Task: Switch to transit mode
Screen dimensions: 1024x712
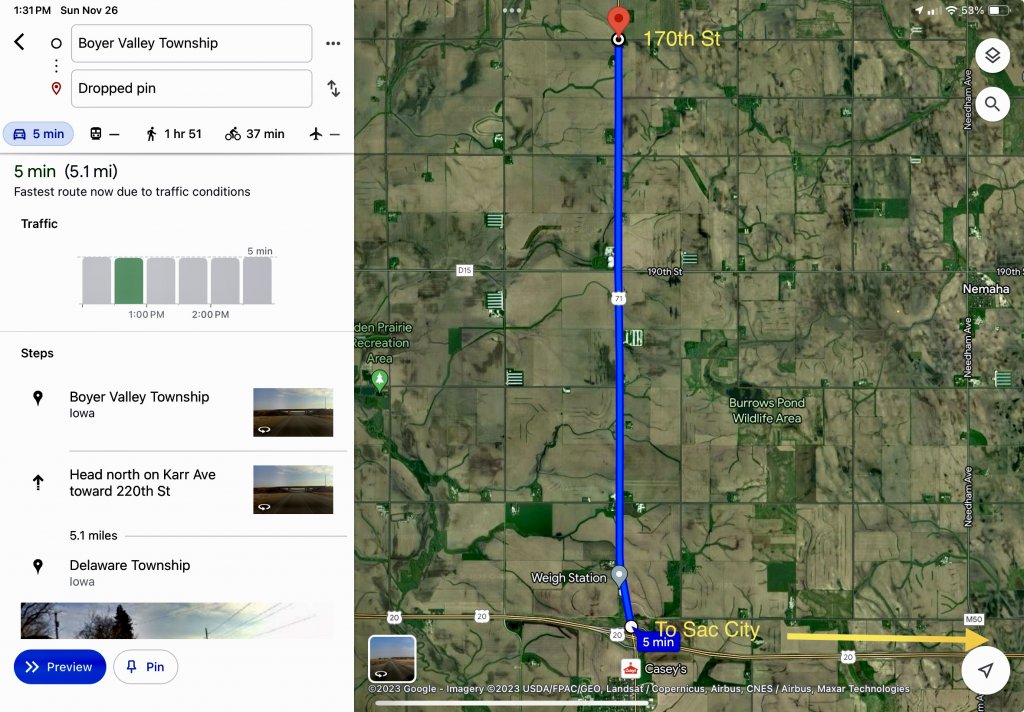Action: (105, 133)
